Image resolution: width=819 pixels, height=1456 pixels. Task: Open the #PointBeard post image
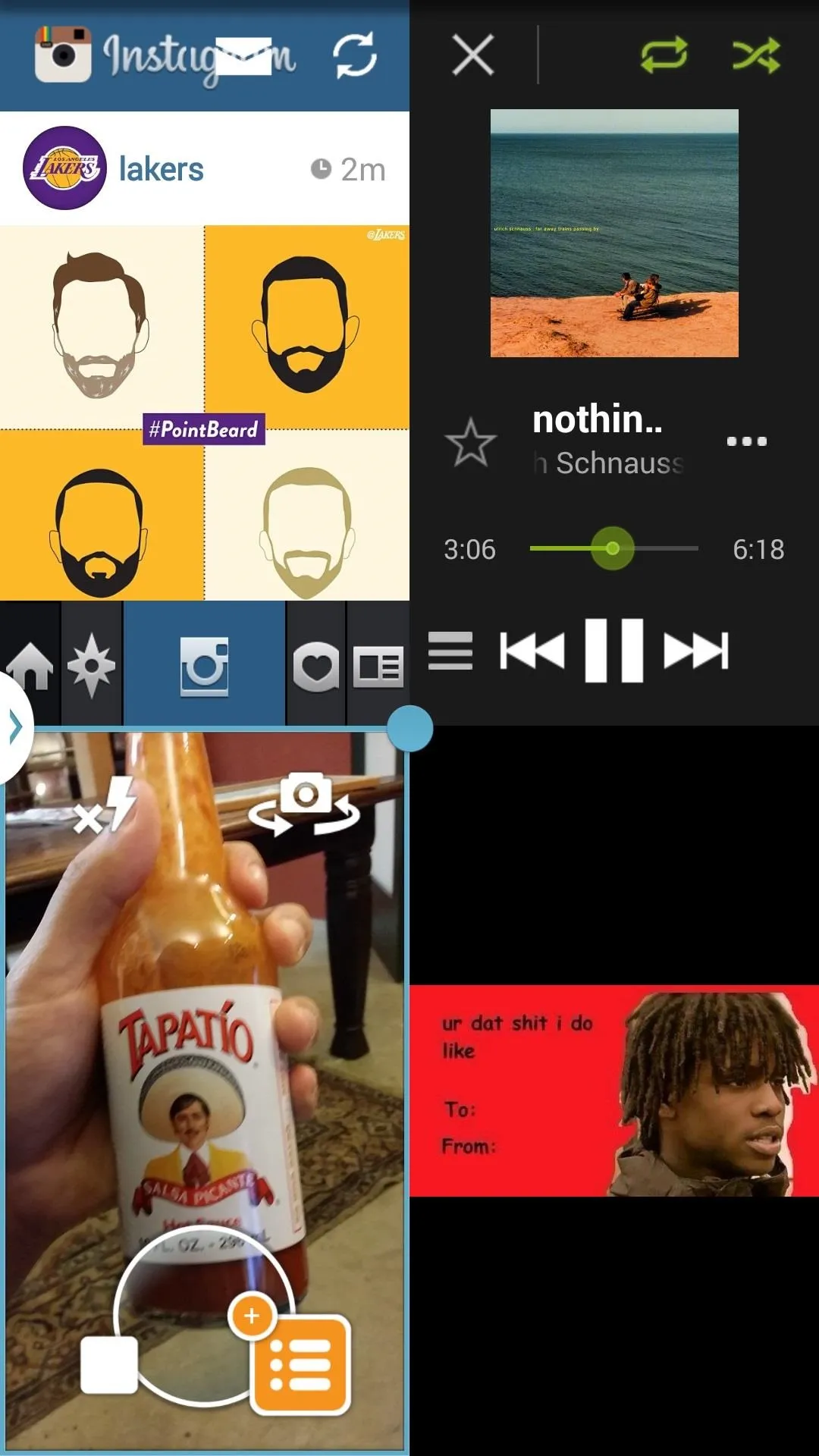(205, 413)
